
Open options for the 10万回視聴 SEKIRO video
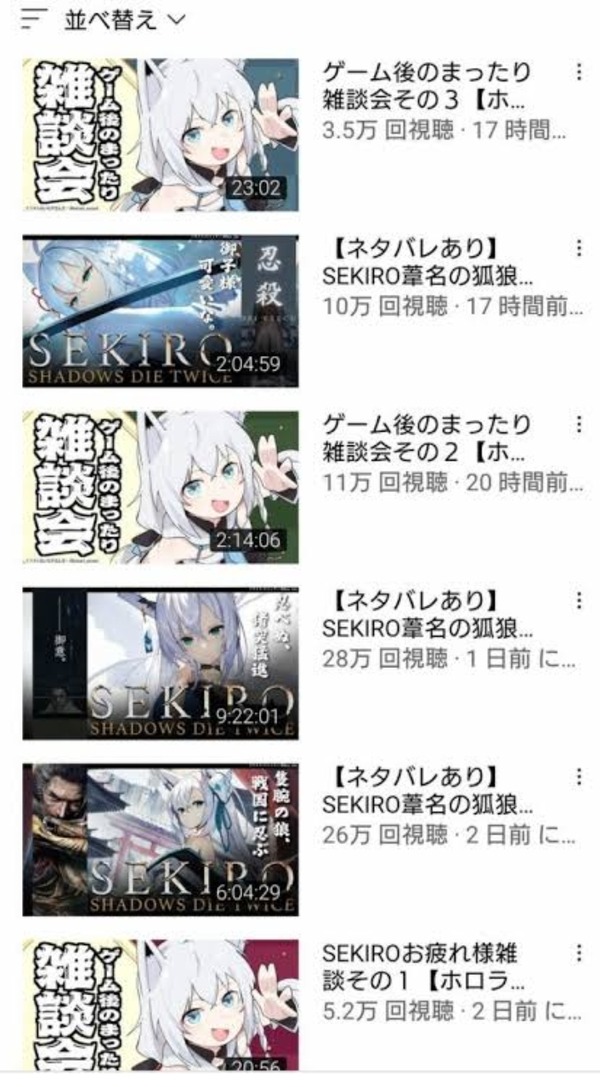579,247
